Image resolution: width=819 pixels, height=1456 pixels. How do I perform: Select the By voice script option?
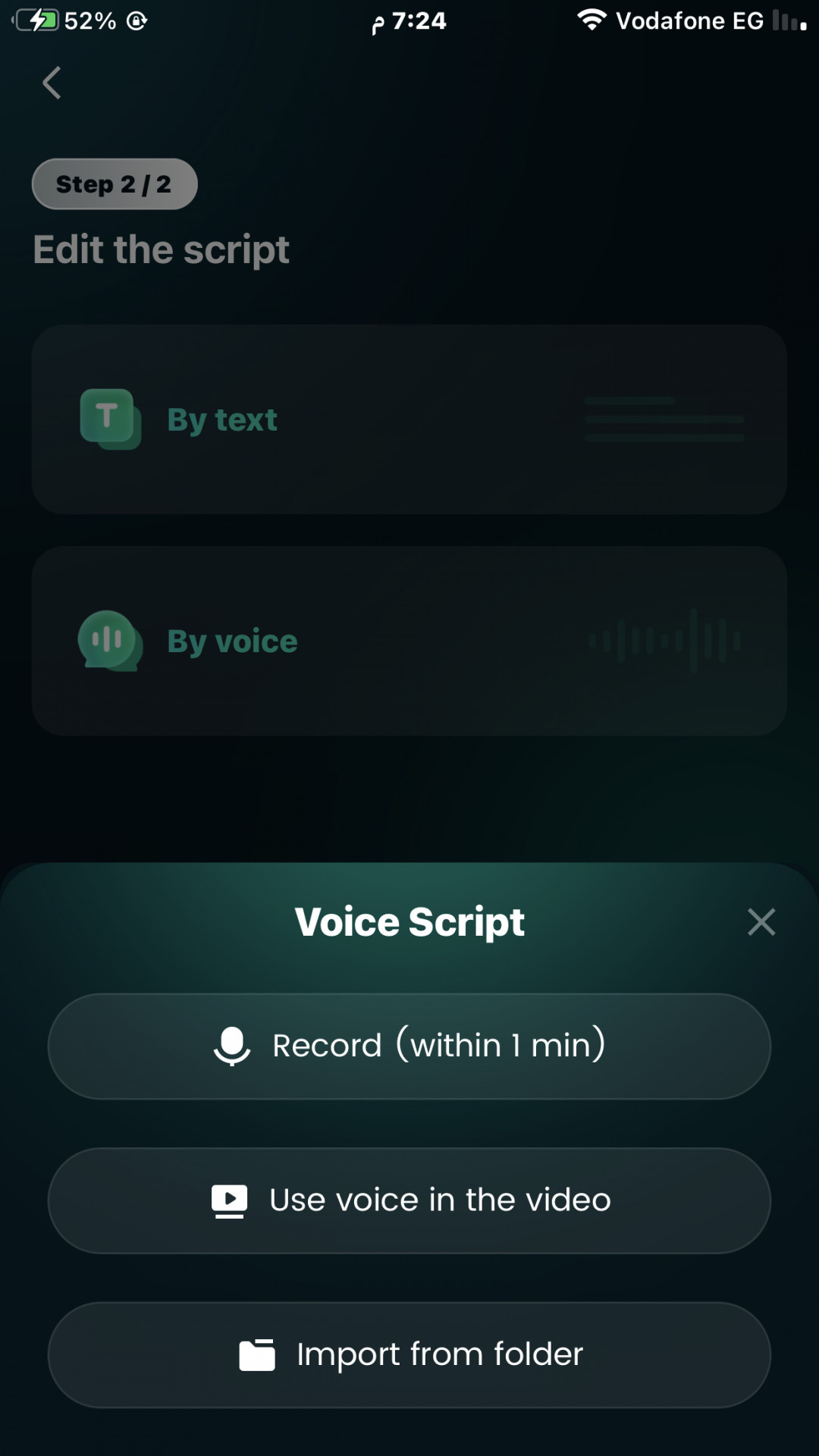409,641
